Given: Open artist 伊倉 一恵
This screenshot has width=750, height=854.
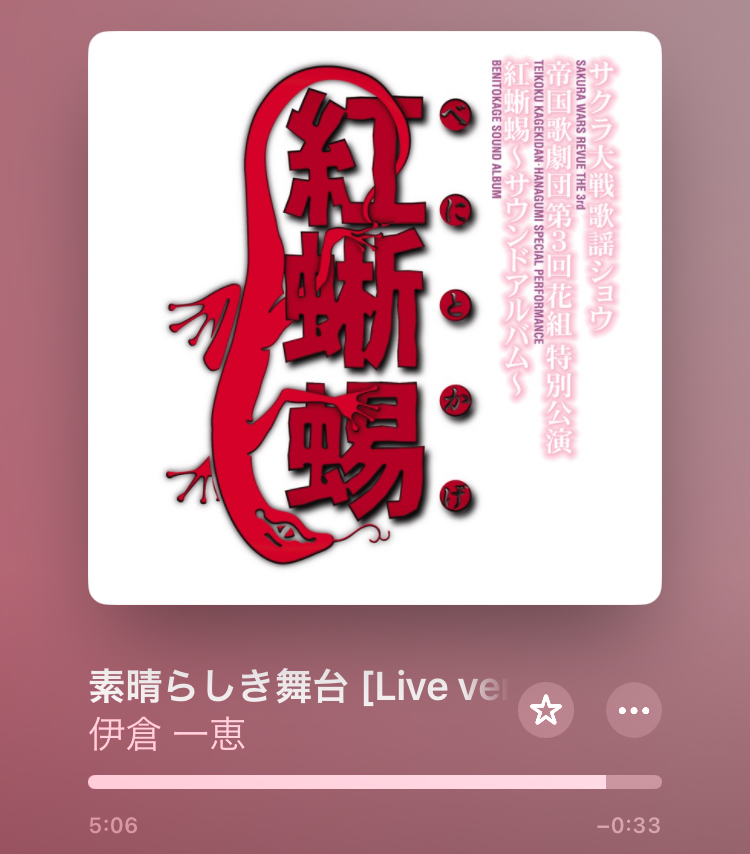Looking at the screenshot, I should (167, 735).
